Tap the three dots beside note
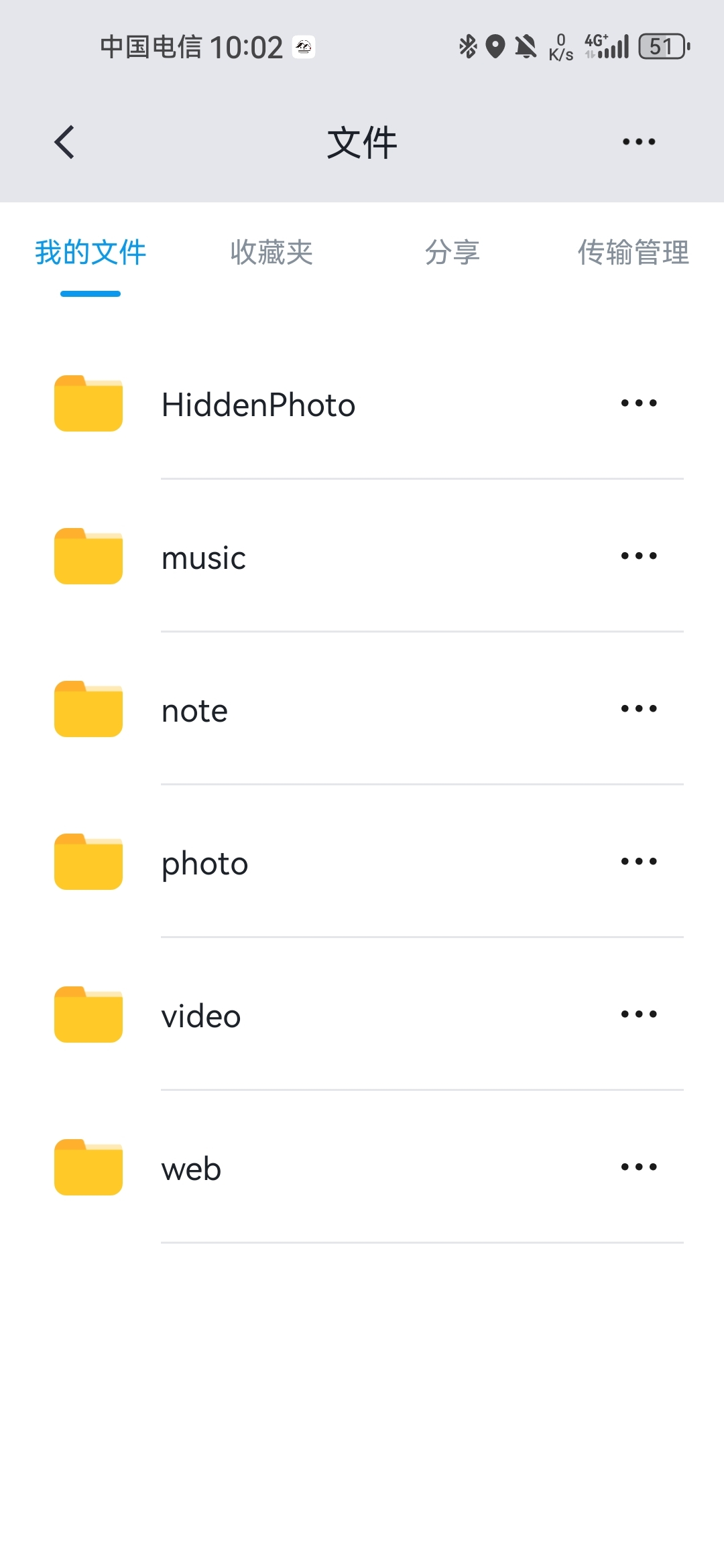Viewport: 724px width, 1568px height. point(639,708)
